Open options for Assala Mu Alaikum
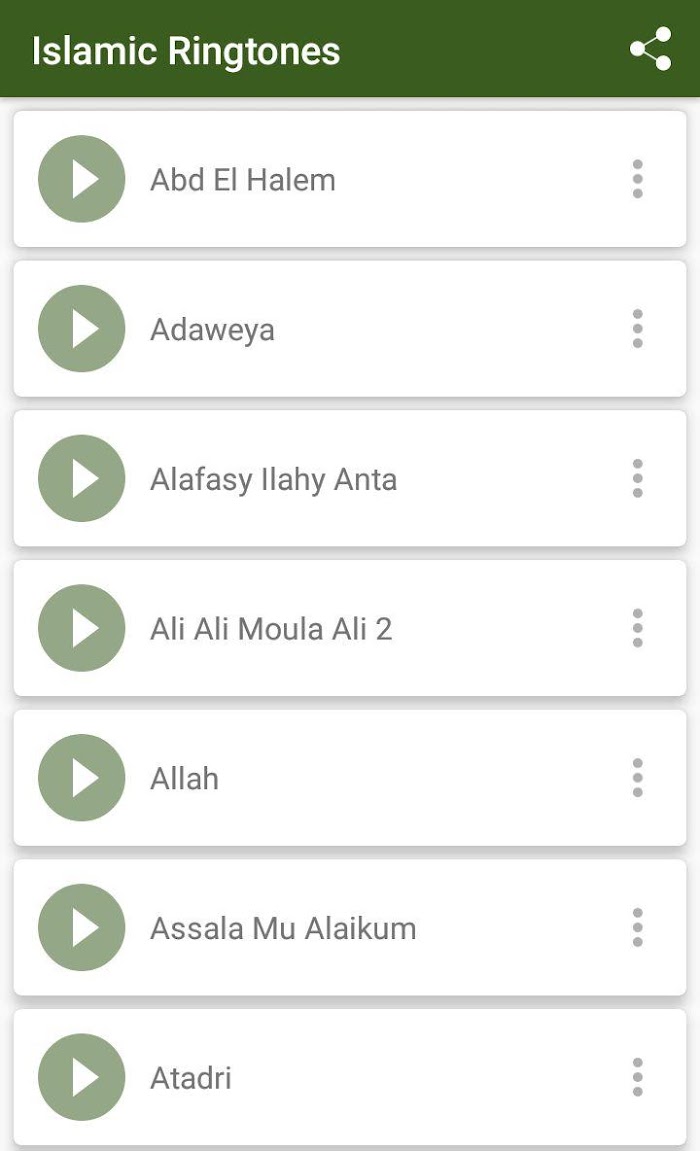700x1151 pixels. click(x=638, y=928)
